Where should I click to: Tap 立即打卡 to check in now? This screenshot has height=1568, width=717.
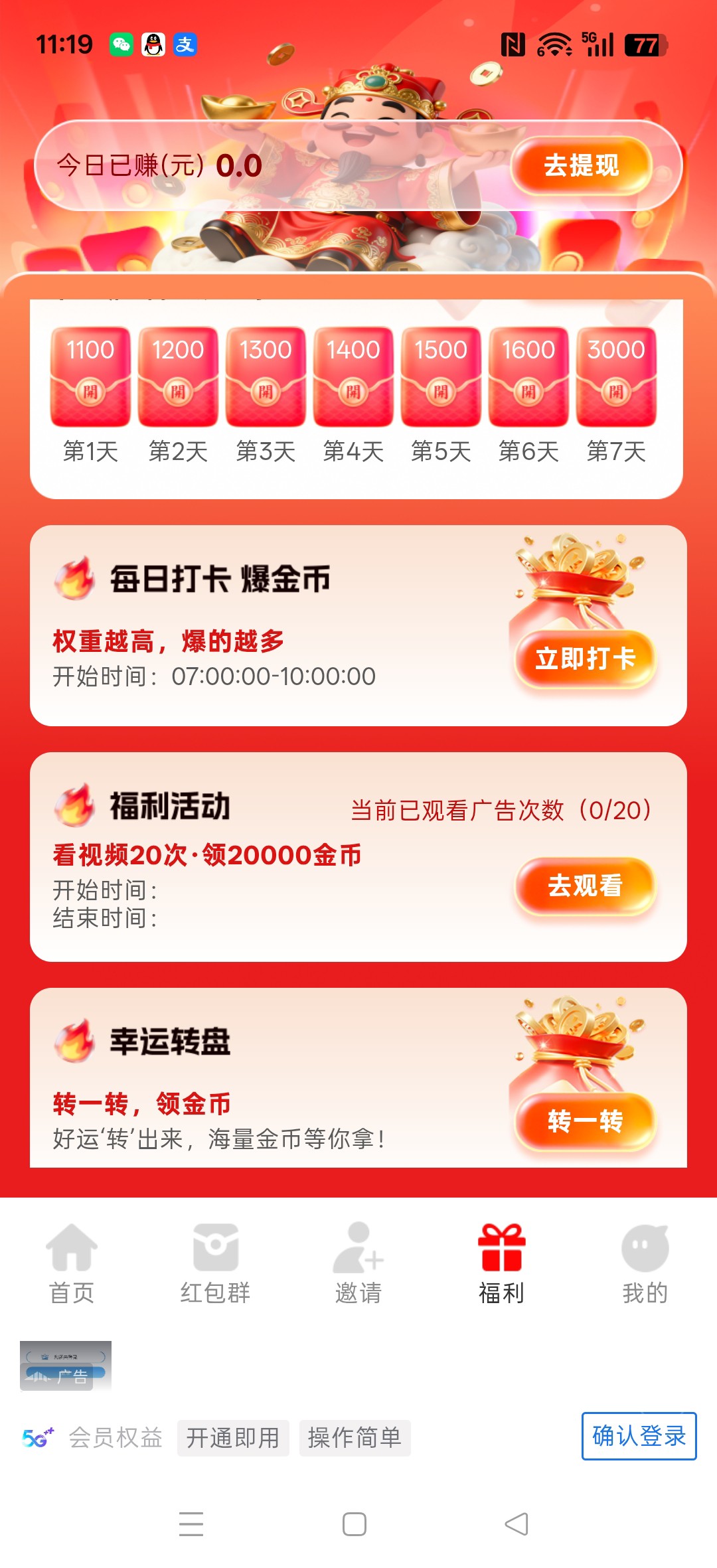[x=586, y=659]
